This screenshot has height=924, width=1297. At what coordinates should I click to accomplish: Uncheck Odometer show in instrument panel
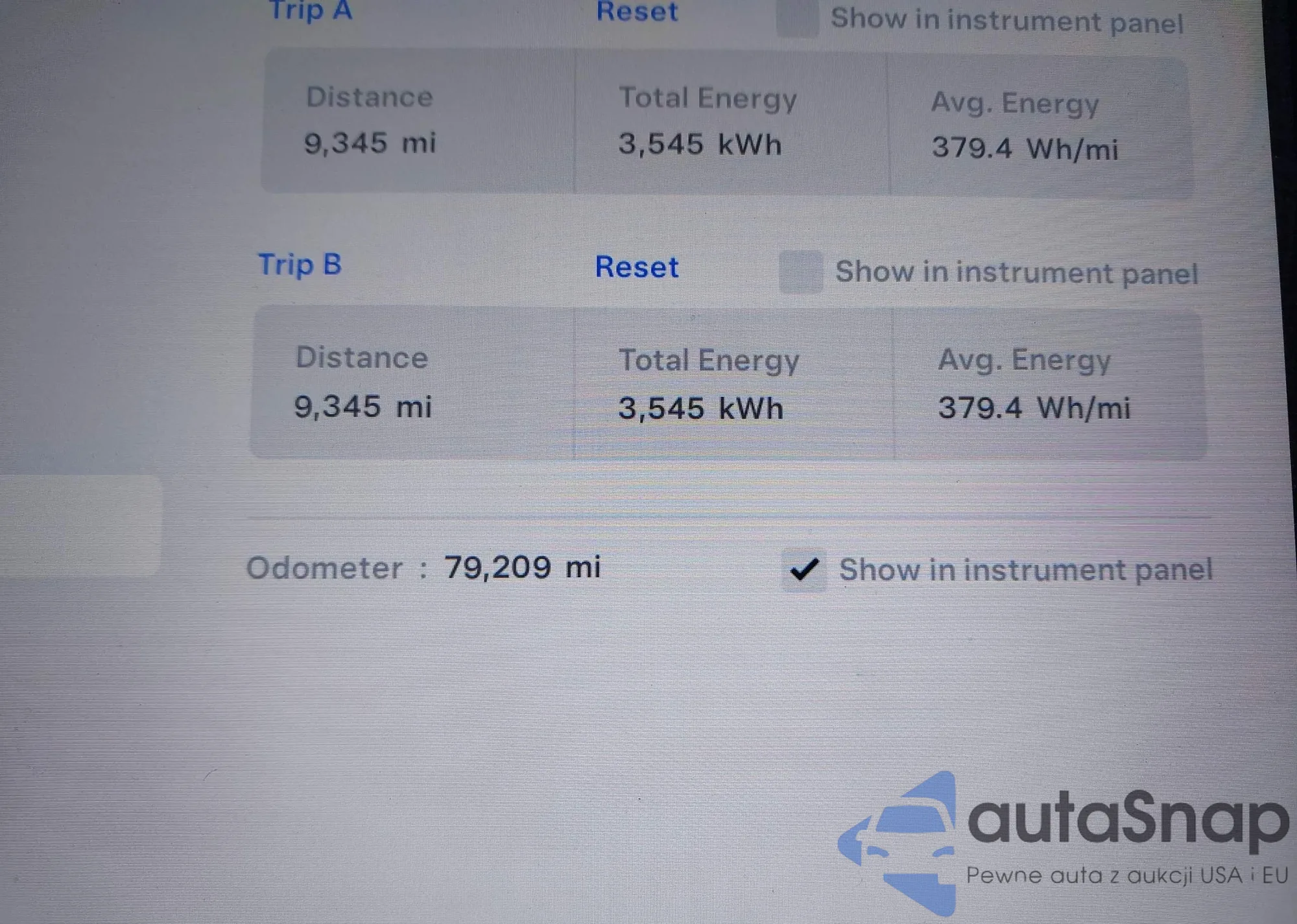(x=803, y=569)
